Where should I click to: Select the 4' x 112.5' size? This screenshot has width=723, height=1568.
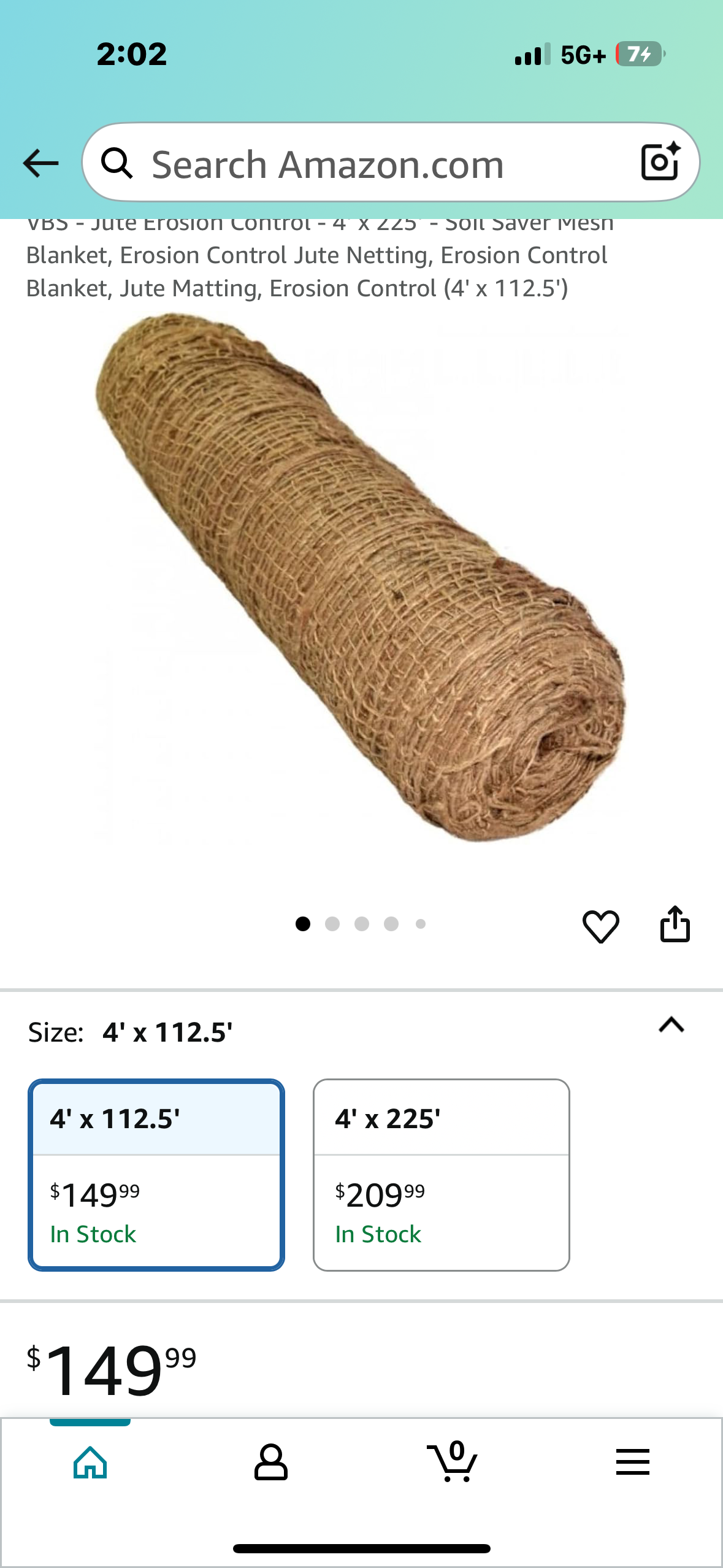pos(156,1174)
